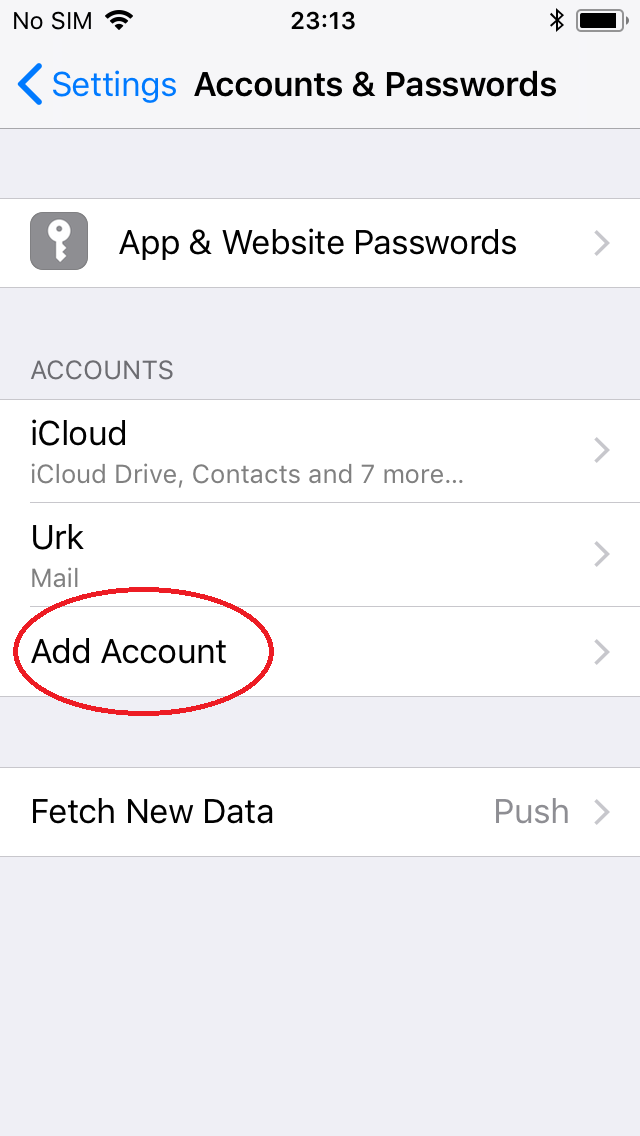This screenshot has width=640, height=1136.
Task: Open App & Website Passwords
Action: (318, 243)
